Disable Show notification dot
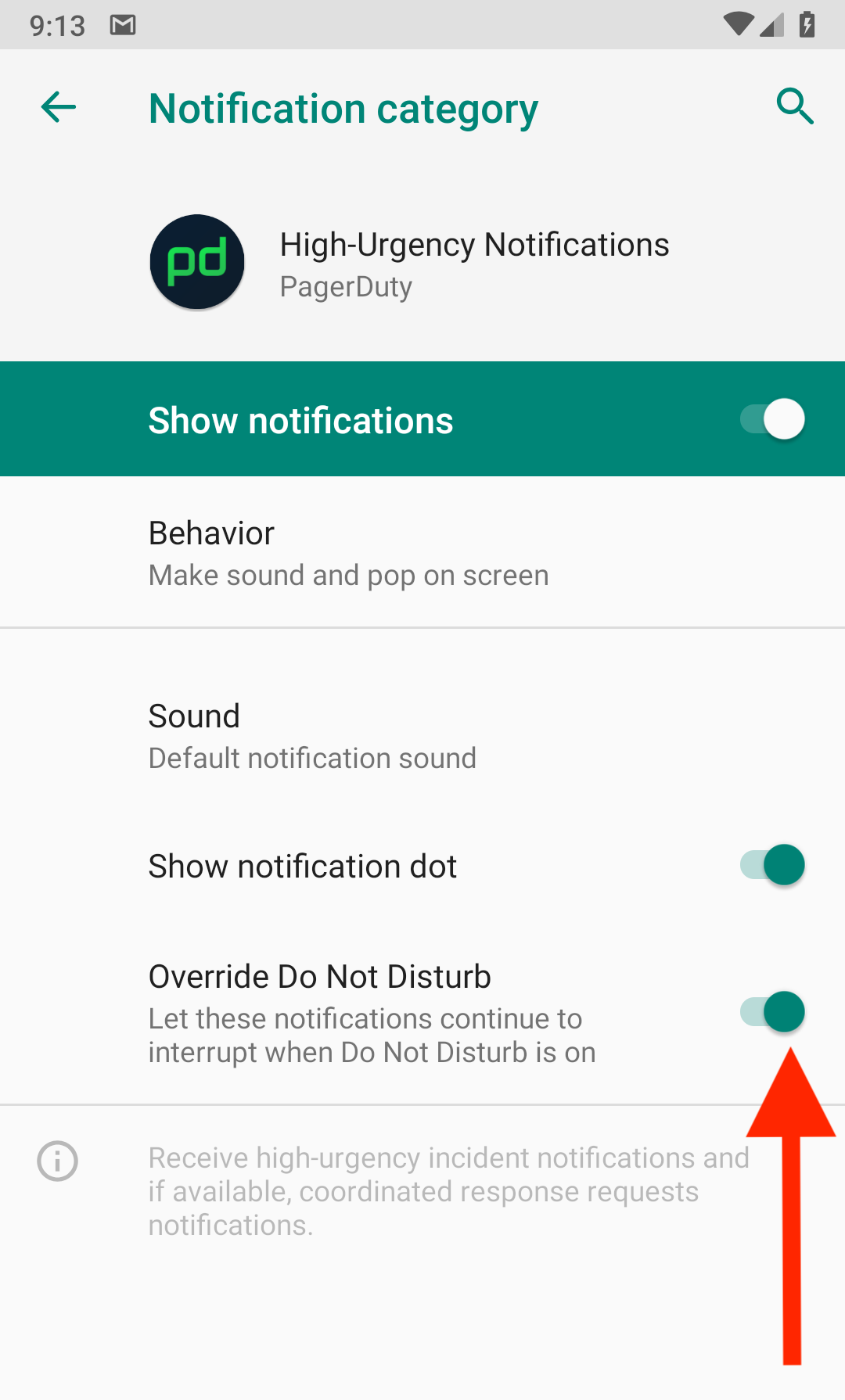Image resolution: width=845 pixels, height=1400 pixels. (x=772, y=865)
